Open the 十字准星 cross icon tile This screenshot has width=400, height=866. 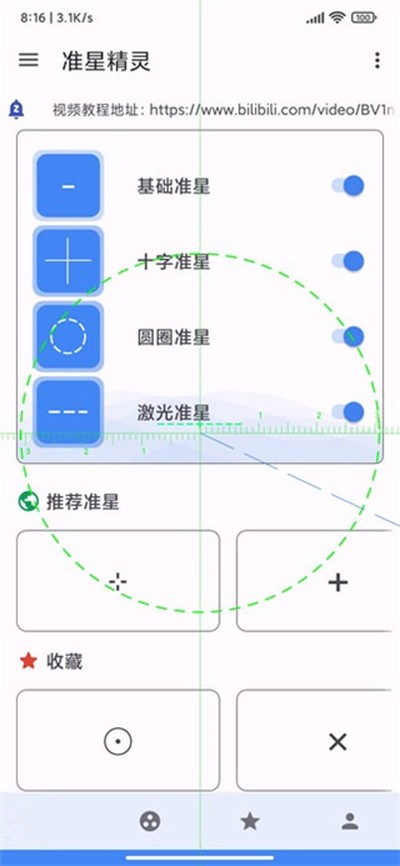pyautogui.click(x=69, y=261)
